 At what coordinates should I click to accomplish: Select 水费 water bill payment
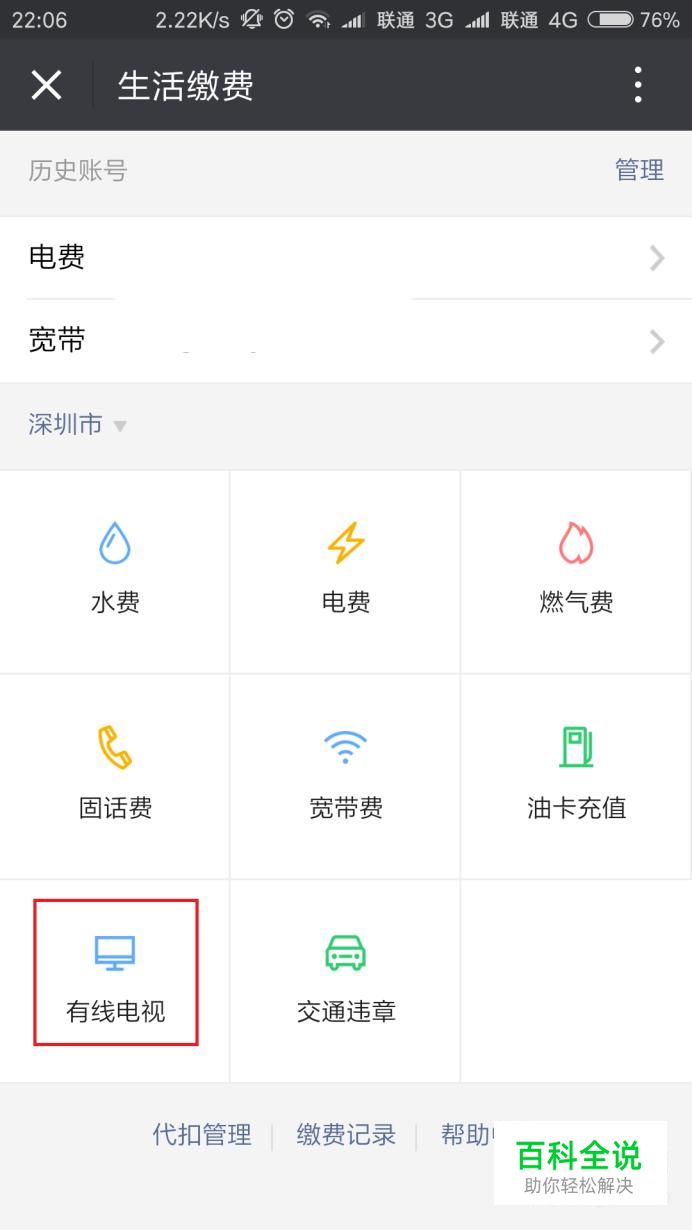tap(115, 572)
